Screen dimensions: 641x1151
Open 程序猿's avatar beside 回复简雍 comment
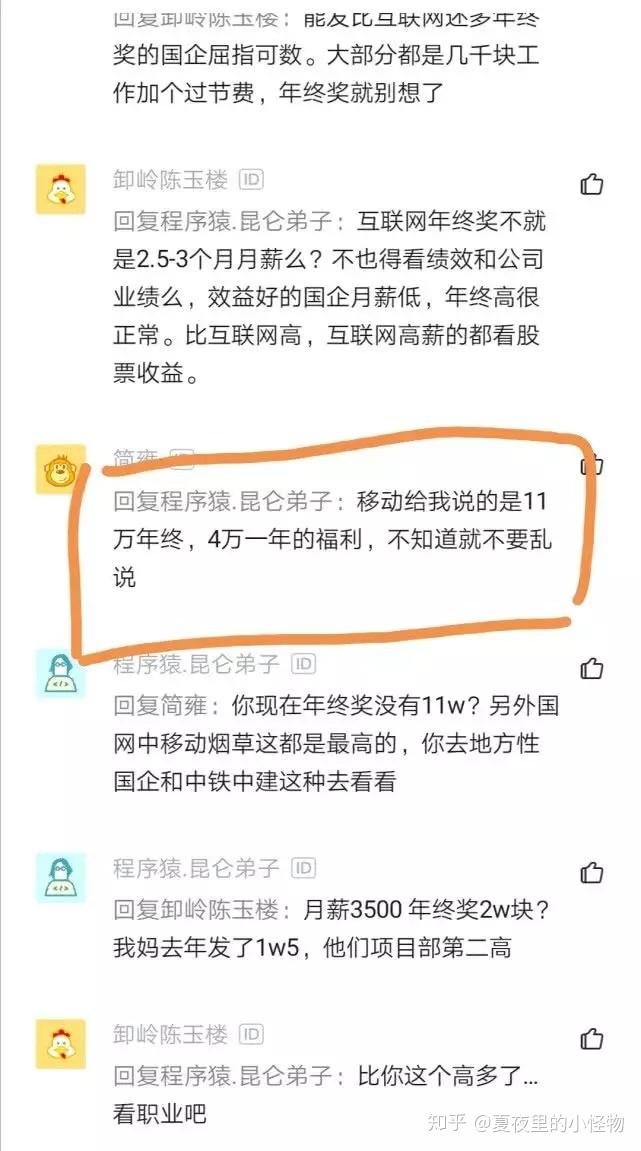(x=60, y=673)
